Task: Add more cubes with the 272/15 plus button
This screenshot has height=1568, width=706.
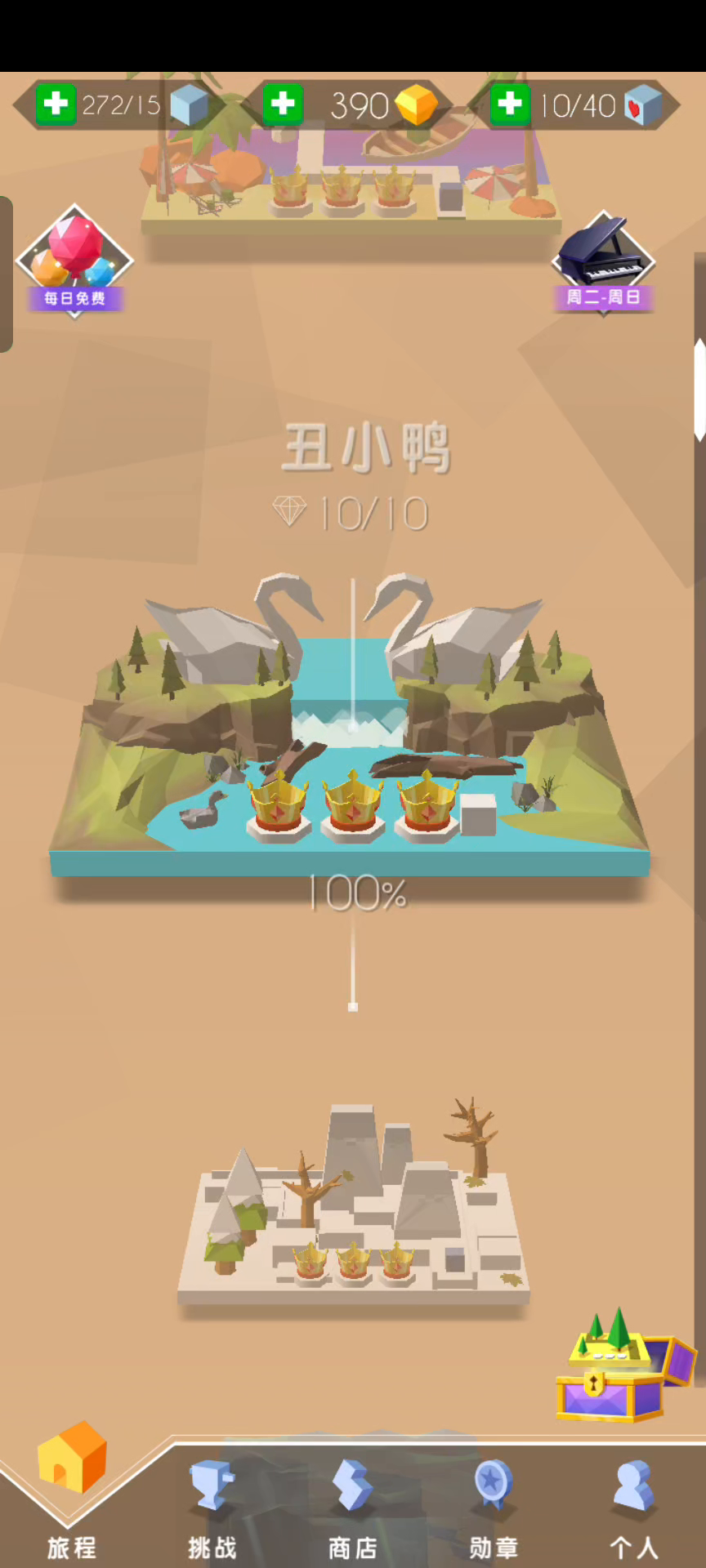Action: click(56, 105)
